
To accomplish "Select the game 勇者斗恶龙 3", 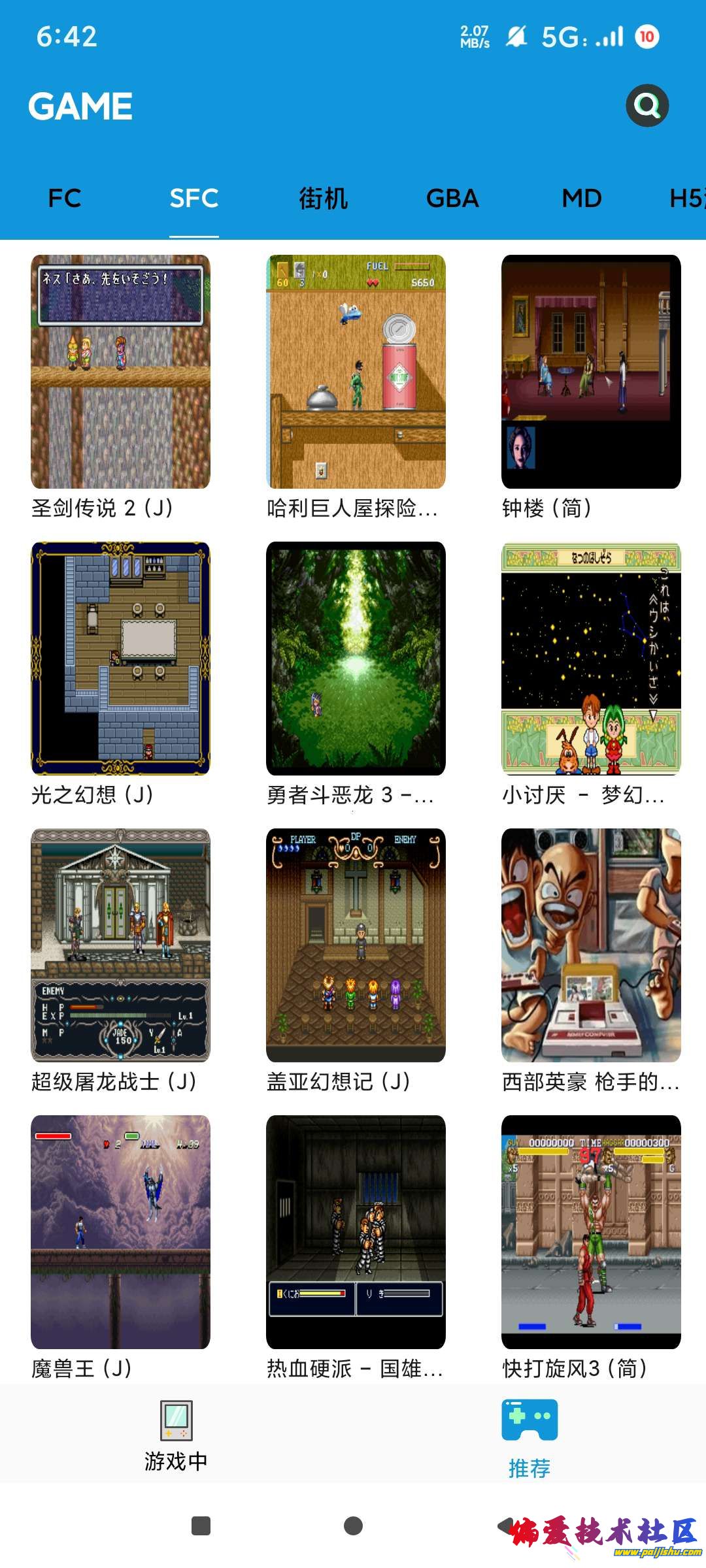I will click(x=356, y=659).
